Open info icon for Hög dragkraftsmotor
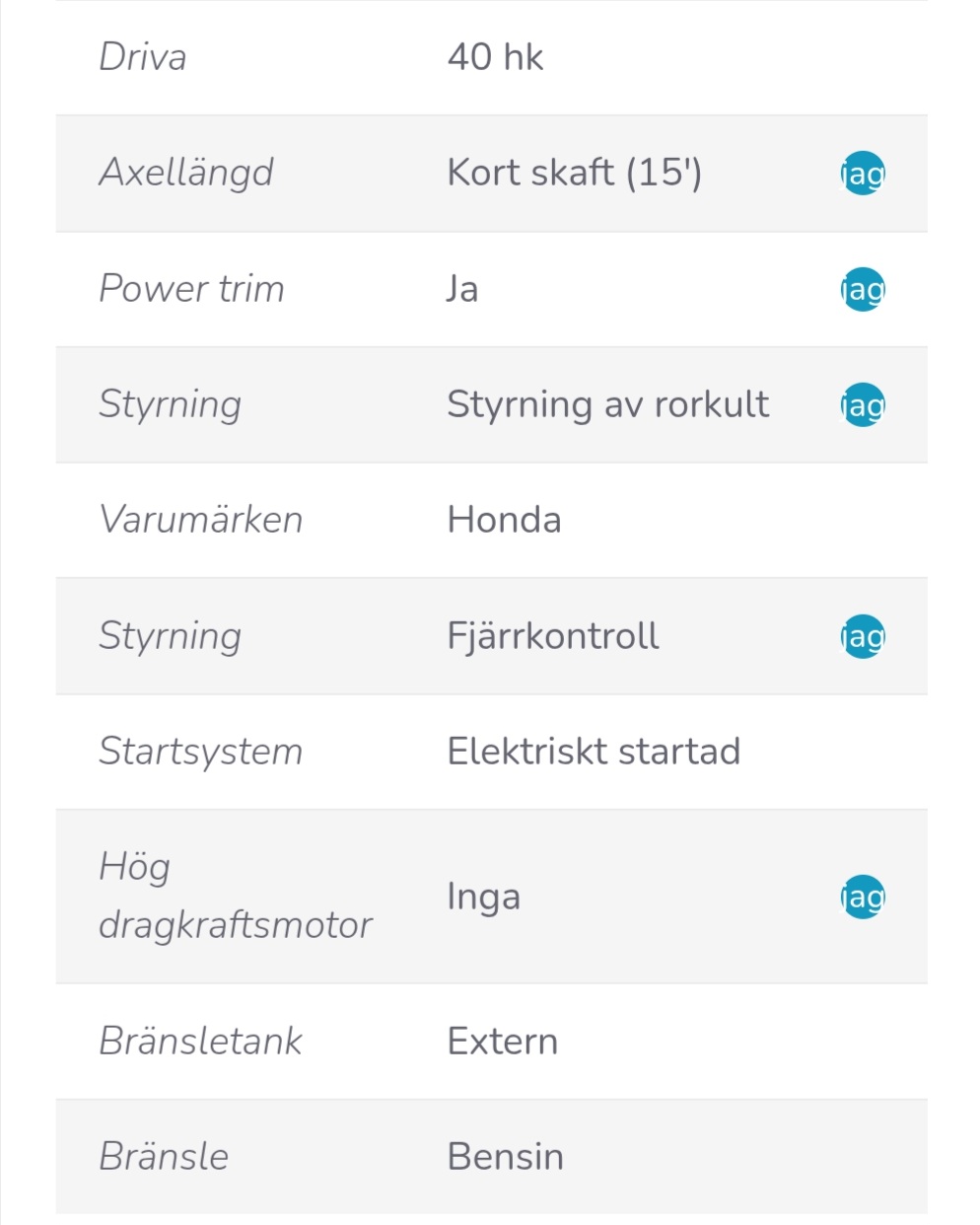The image size is (980, 1225). pyautogui.click(x=863, y=897)
